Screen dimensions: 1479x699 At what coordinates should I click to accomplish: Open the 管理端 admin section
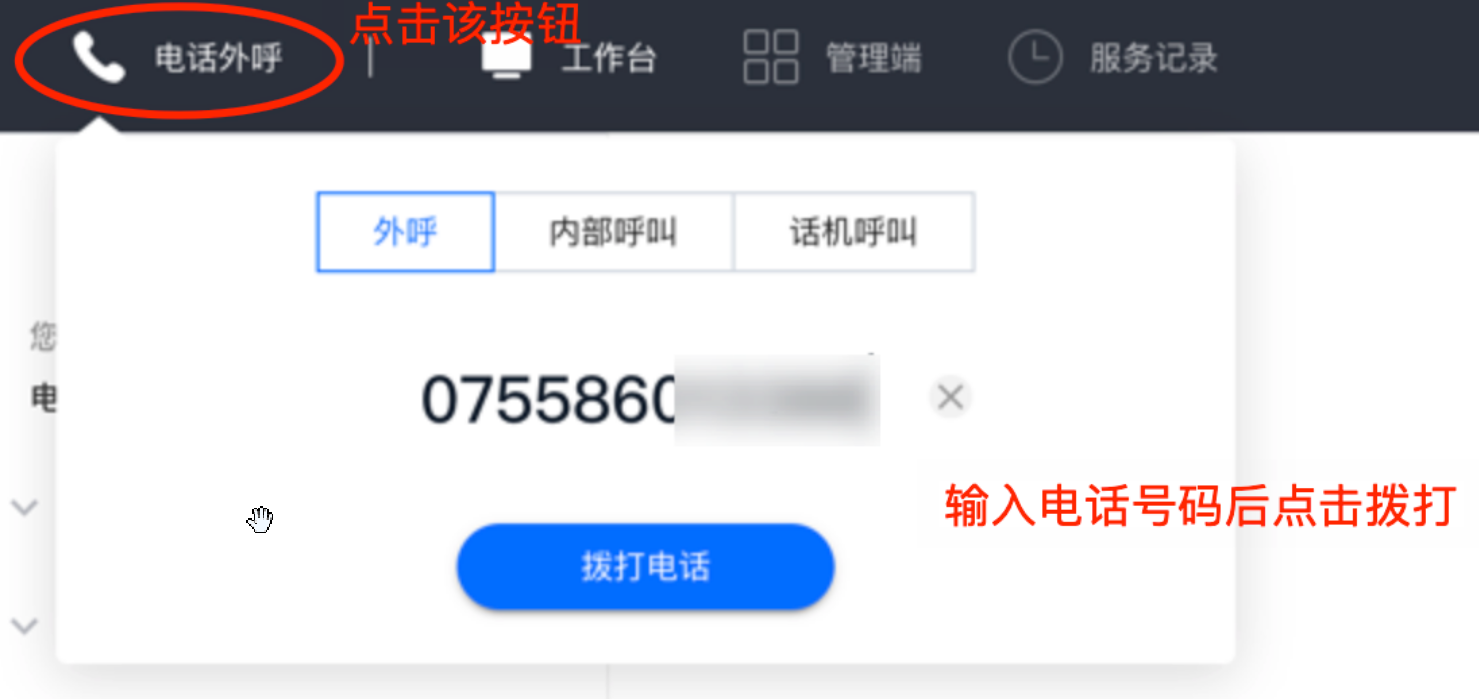coord(833,58)
